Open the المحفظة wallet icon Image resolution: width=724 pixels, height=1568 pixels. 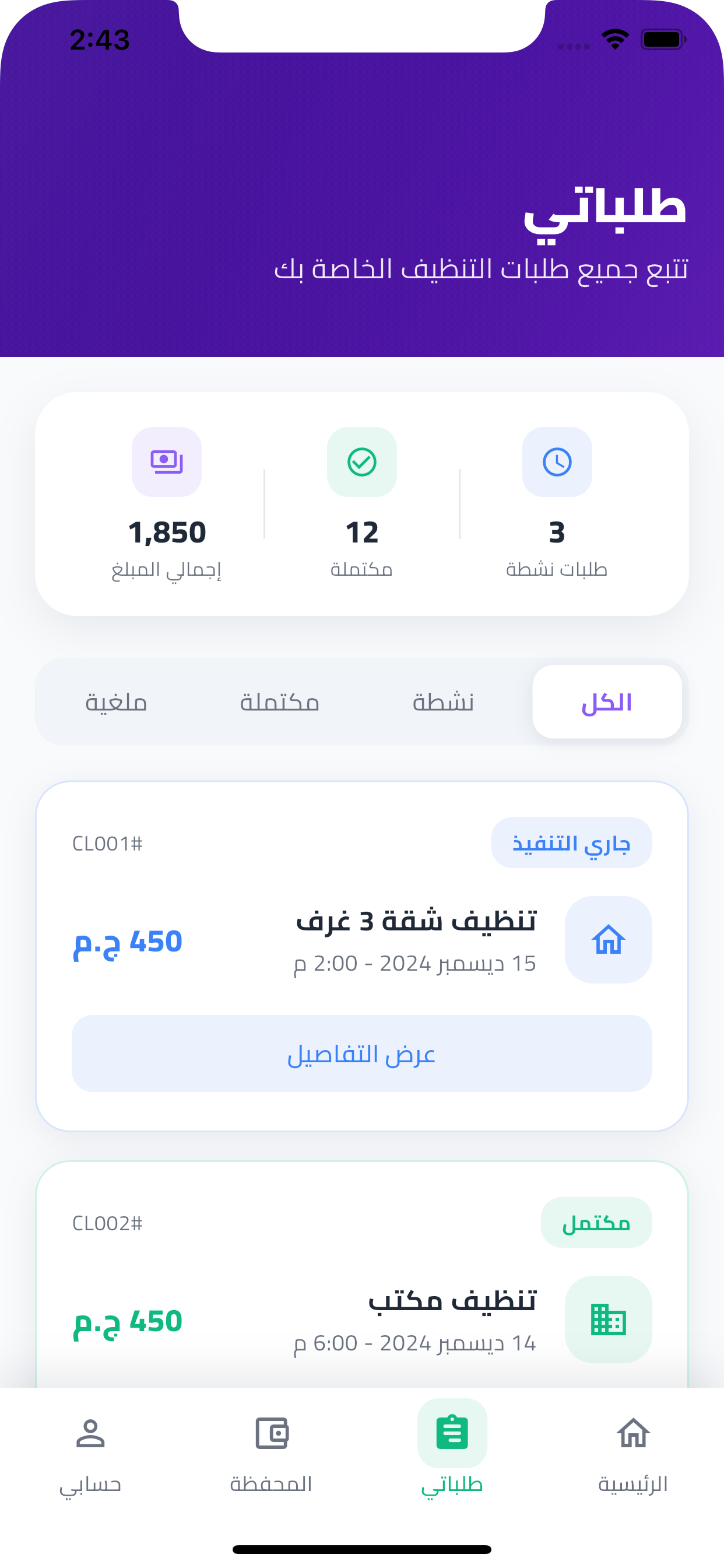click(271, 1431)
